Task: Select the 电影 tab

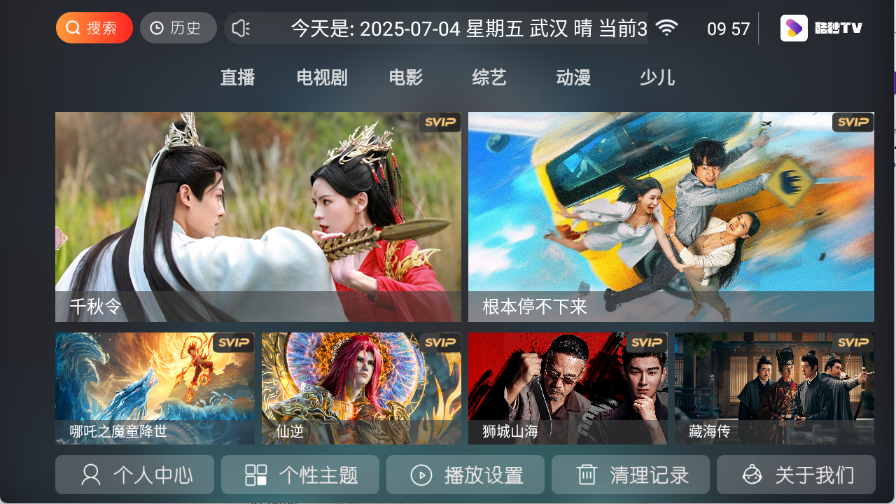Action: [x=406, y=78]
